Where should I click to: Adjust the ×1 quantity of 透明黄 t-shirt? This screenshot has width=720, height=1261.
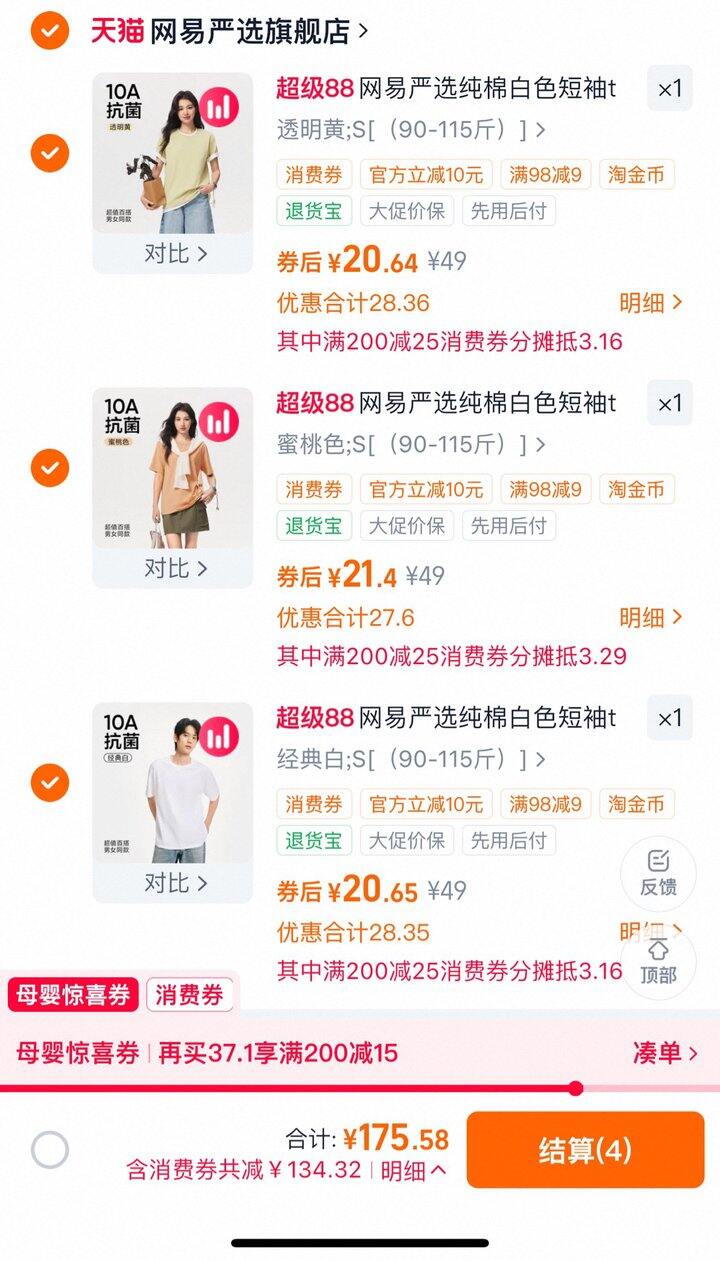[x=669, y=88]
